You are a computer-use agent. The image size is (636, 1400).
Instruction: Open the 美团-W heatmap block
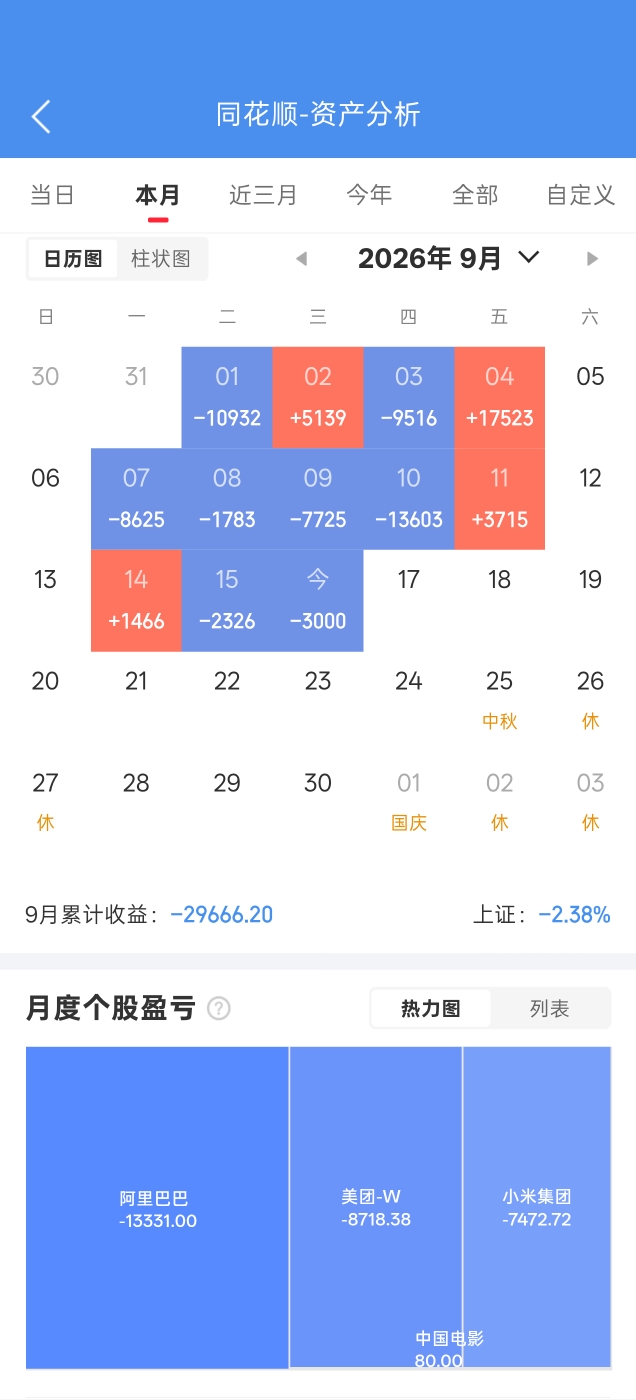tap(376, 1207)
